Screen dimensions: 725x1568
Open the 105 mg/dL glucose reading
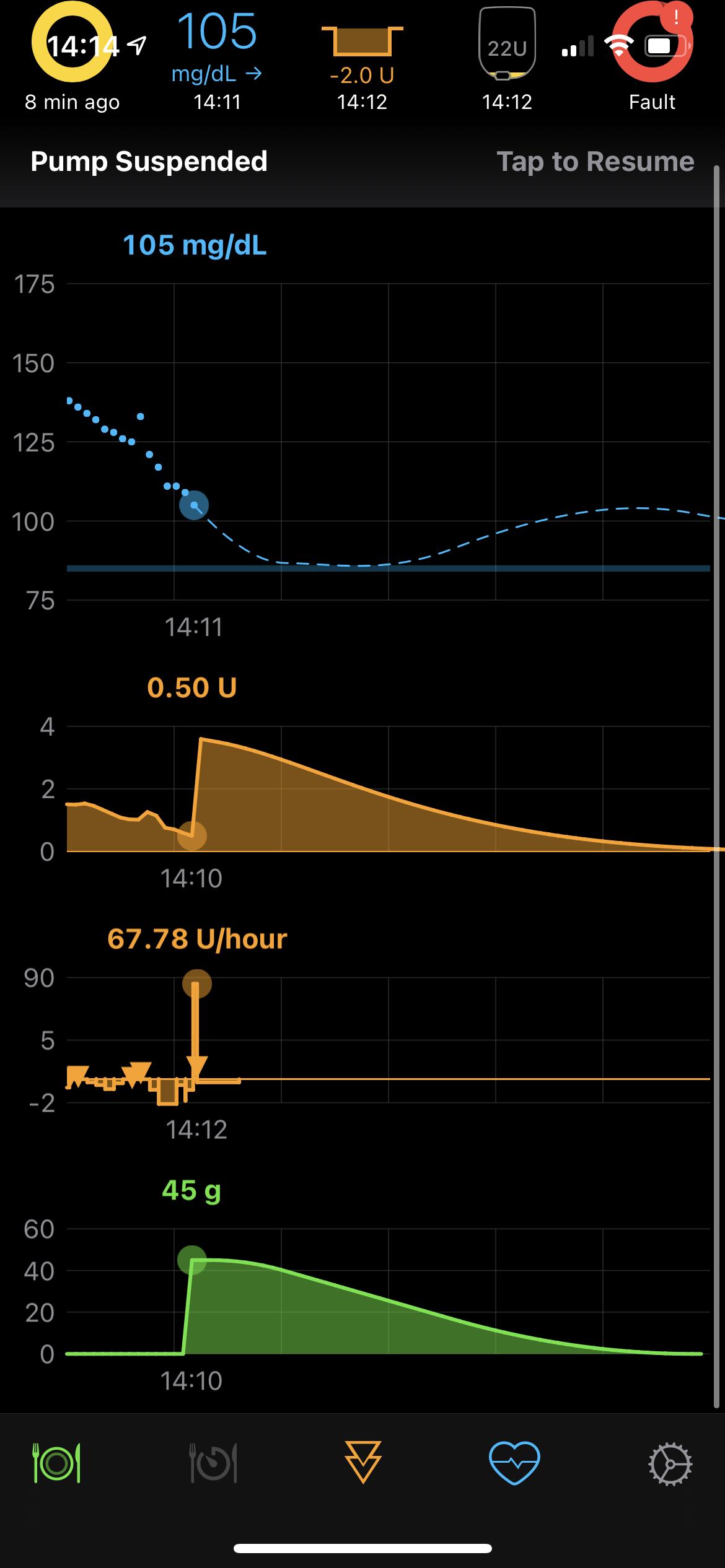coord(217,59)
